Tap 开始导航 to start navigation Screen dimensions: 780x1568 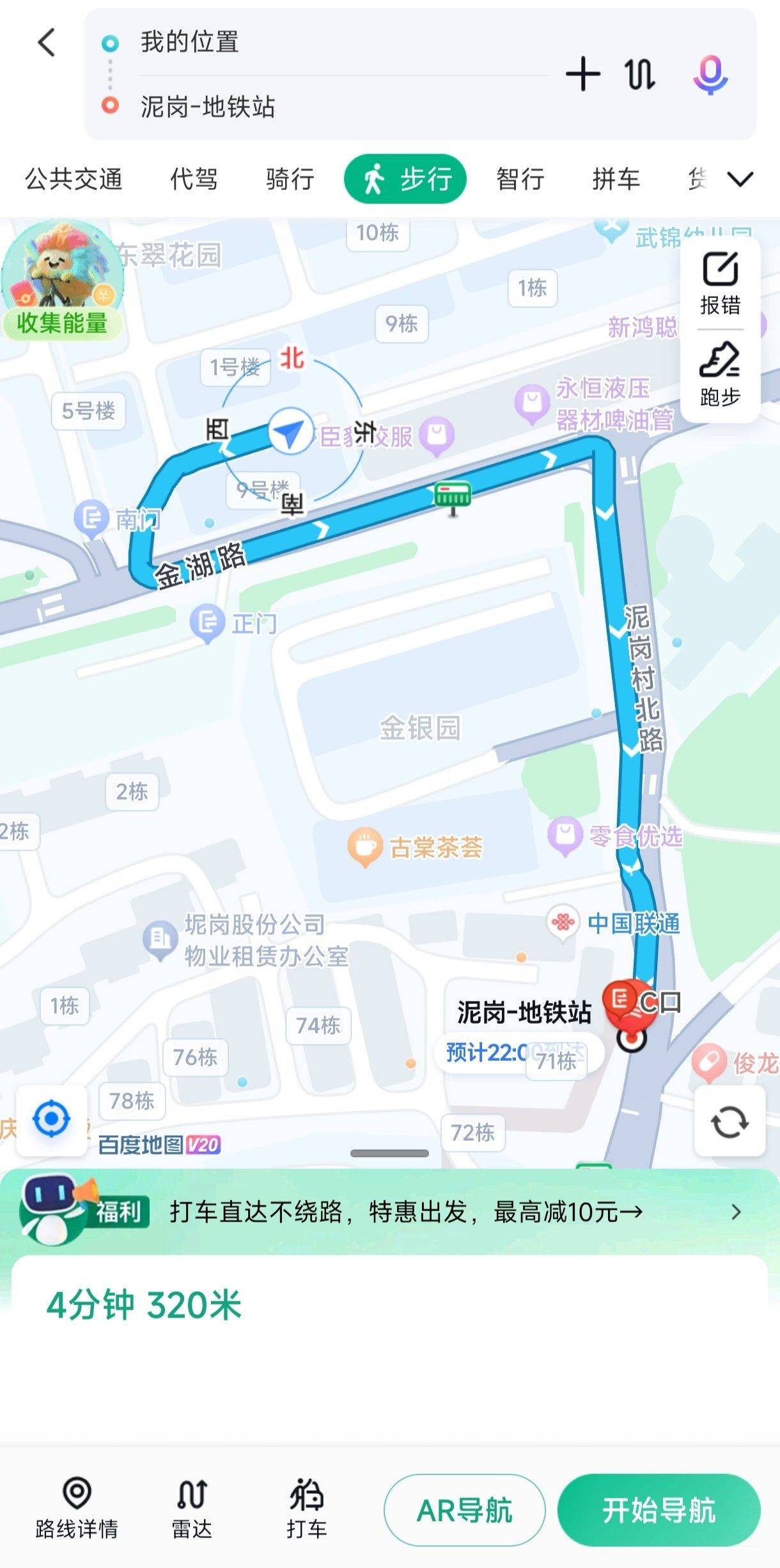pos(659,1510)
